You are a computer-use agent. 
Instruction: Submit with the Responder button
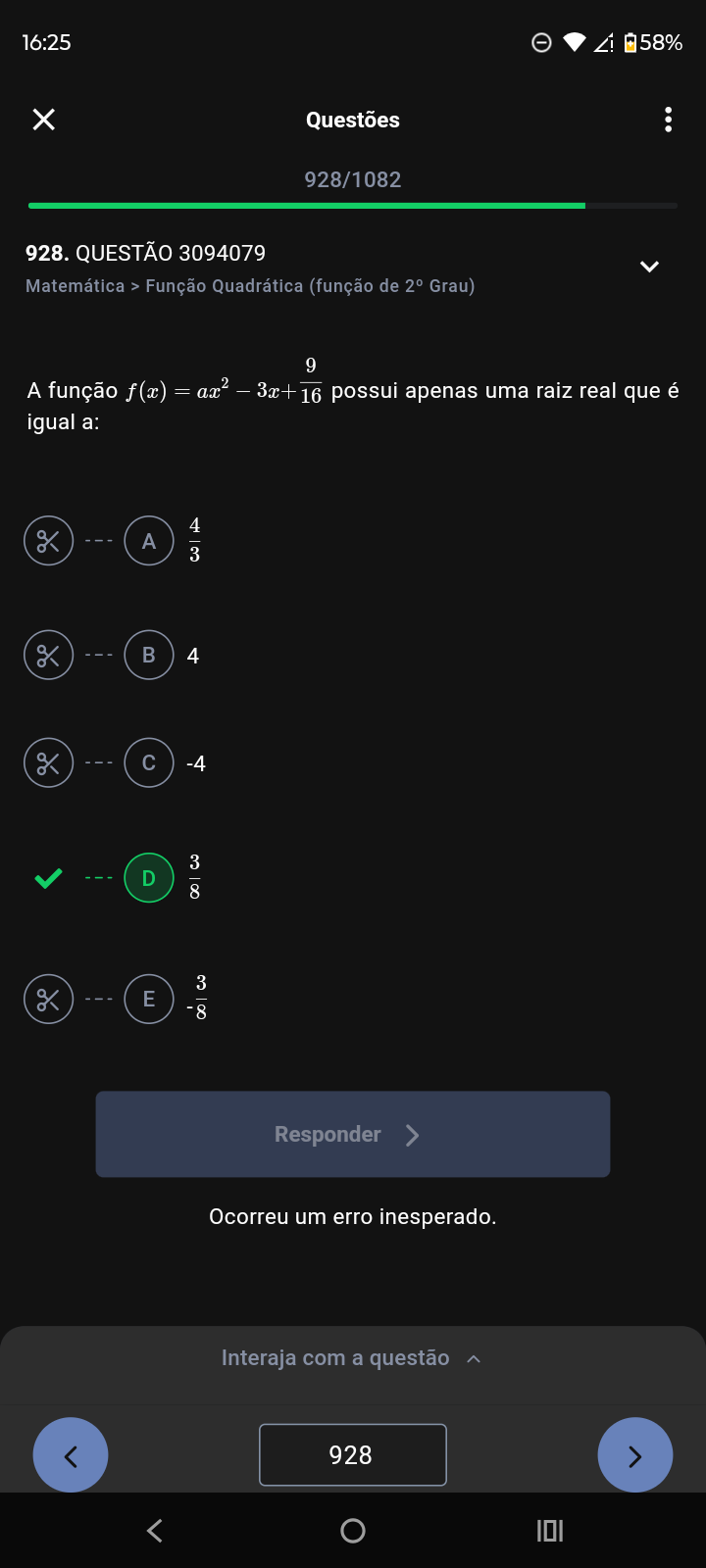tap(353, 1134)
